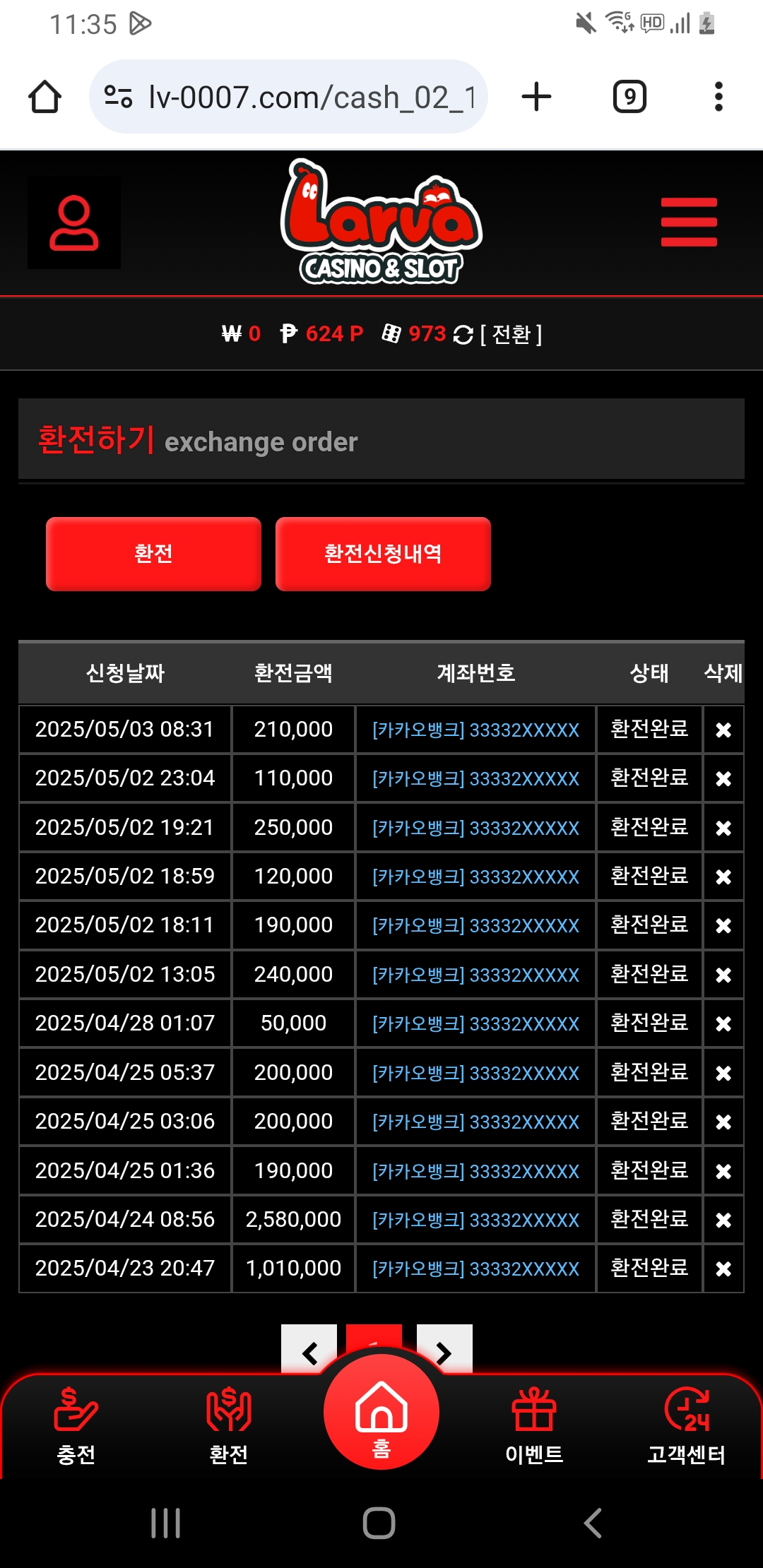Image resolution: width=763 pixels, height=1568 pixels.
Task: Go to the previous page arrow
Action: coord(309,1351)
